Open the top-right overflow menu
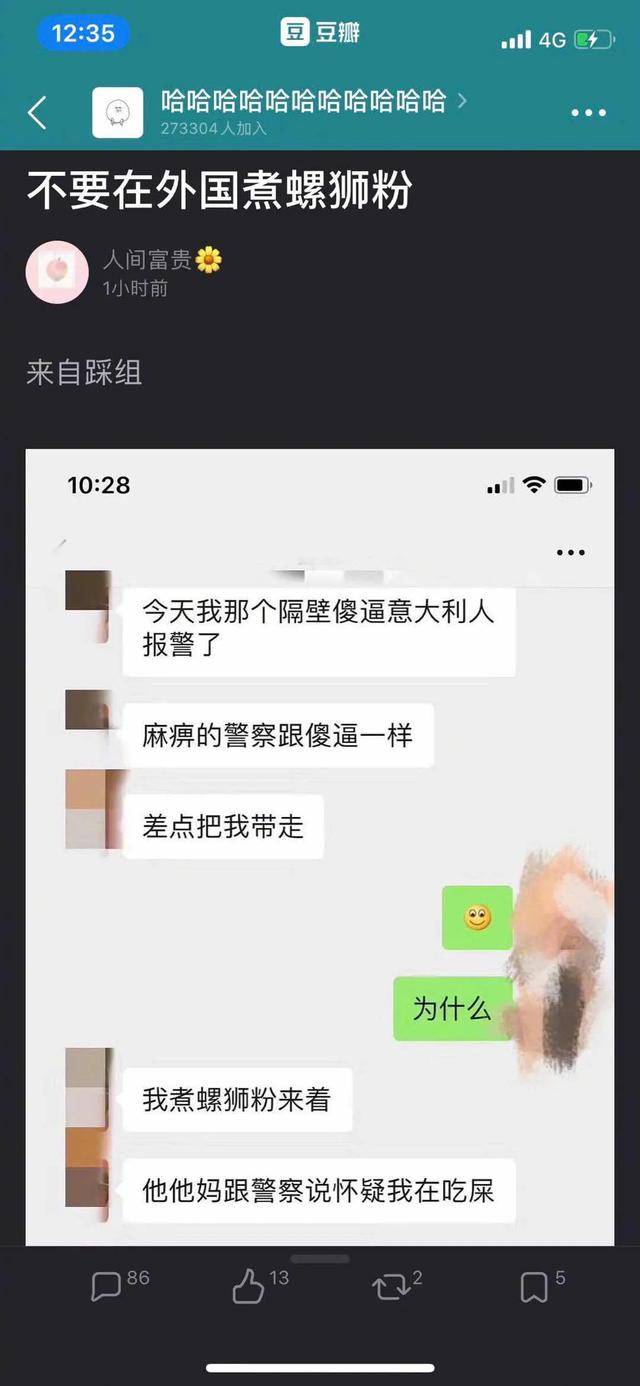 [x=589, y=113]
